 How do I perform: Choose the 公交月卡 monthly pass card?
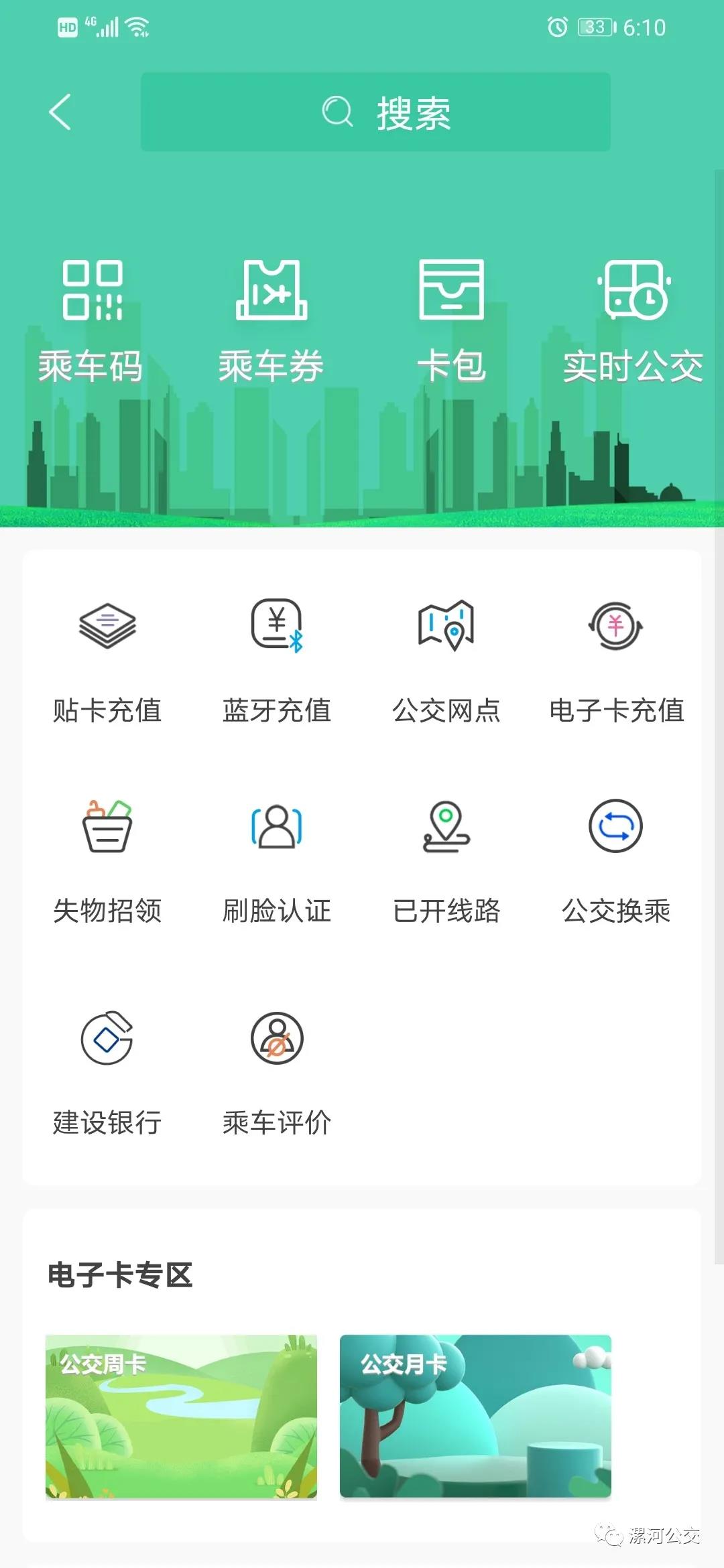pyautogui.click(x=475, y=1415)
